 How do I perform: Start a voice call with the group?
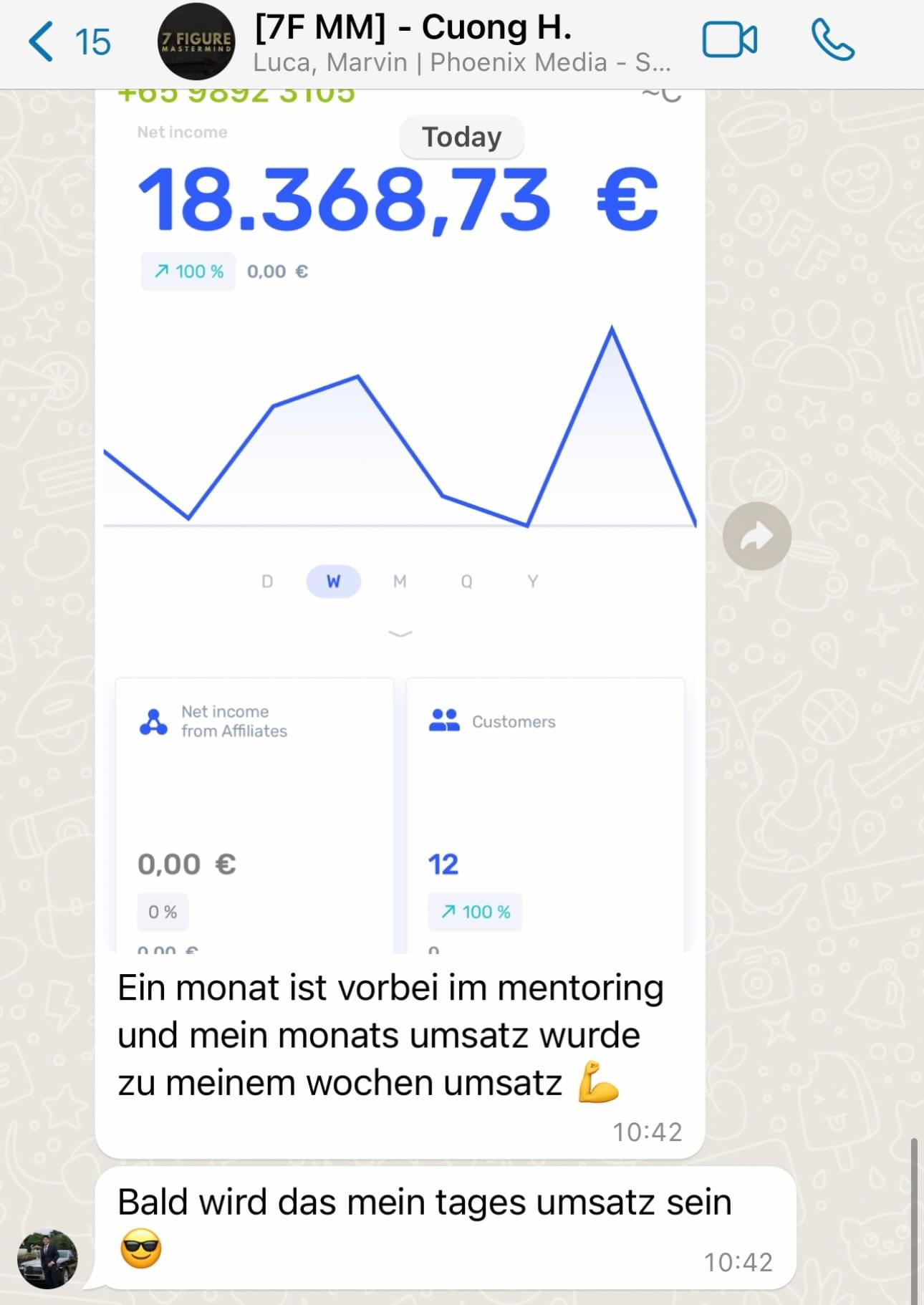[832, 40]
